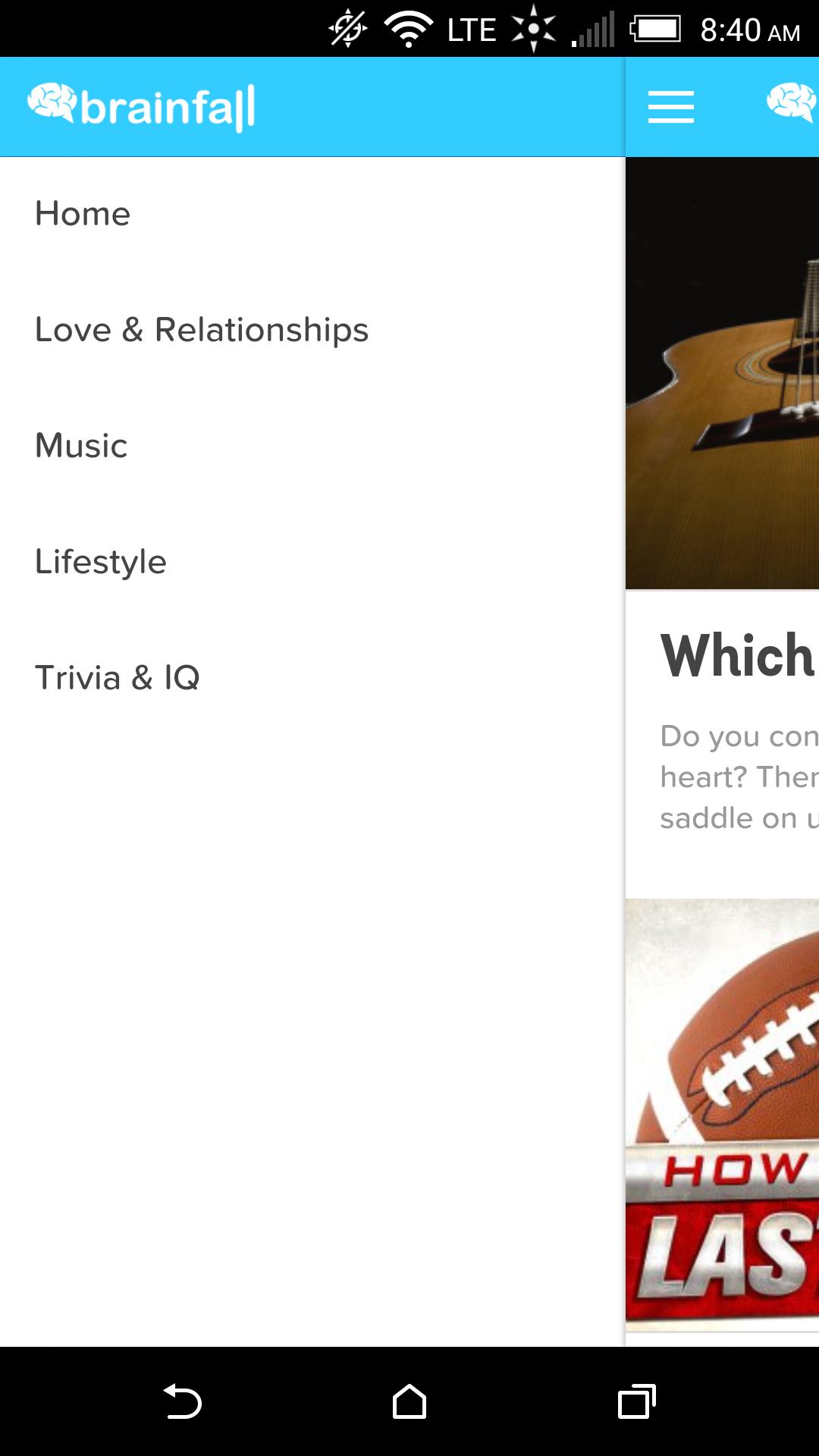
Task: Tap the system back button
Action: tap(182, 1401)
